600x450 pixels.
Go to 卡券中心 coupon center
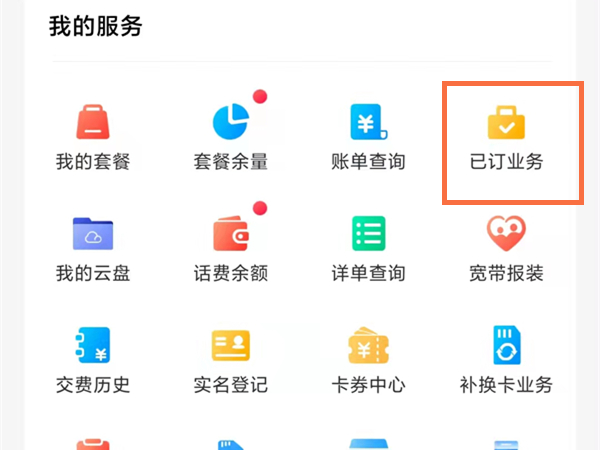(368, 361)
